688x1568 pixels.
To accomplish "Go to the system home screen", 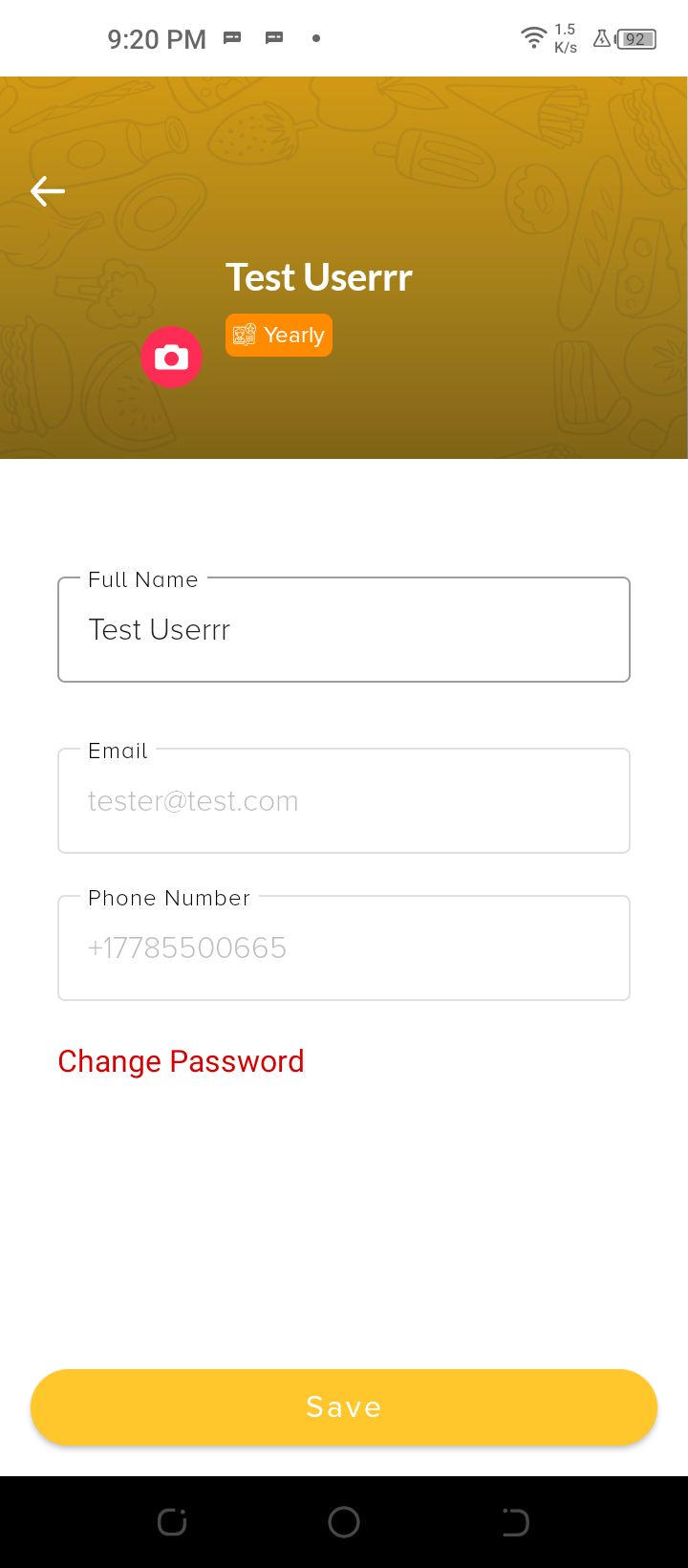I will coord(344,1521).
